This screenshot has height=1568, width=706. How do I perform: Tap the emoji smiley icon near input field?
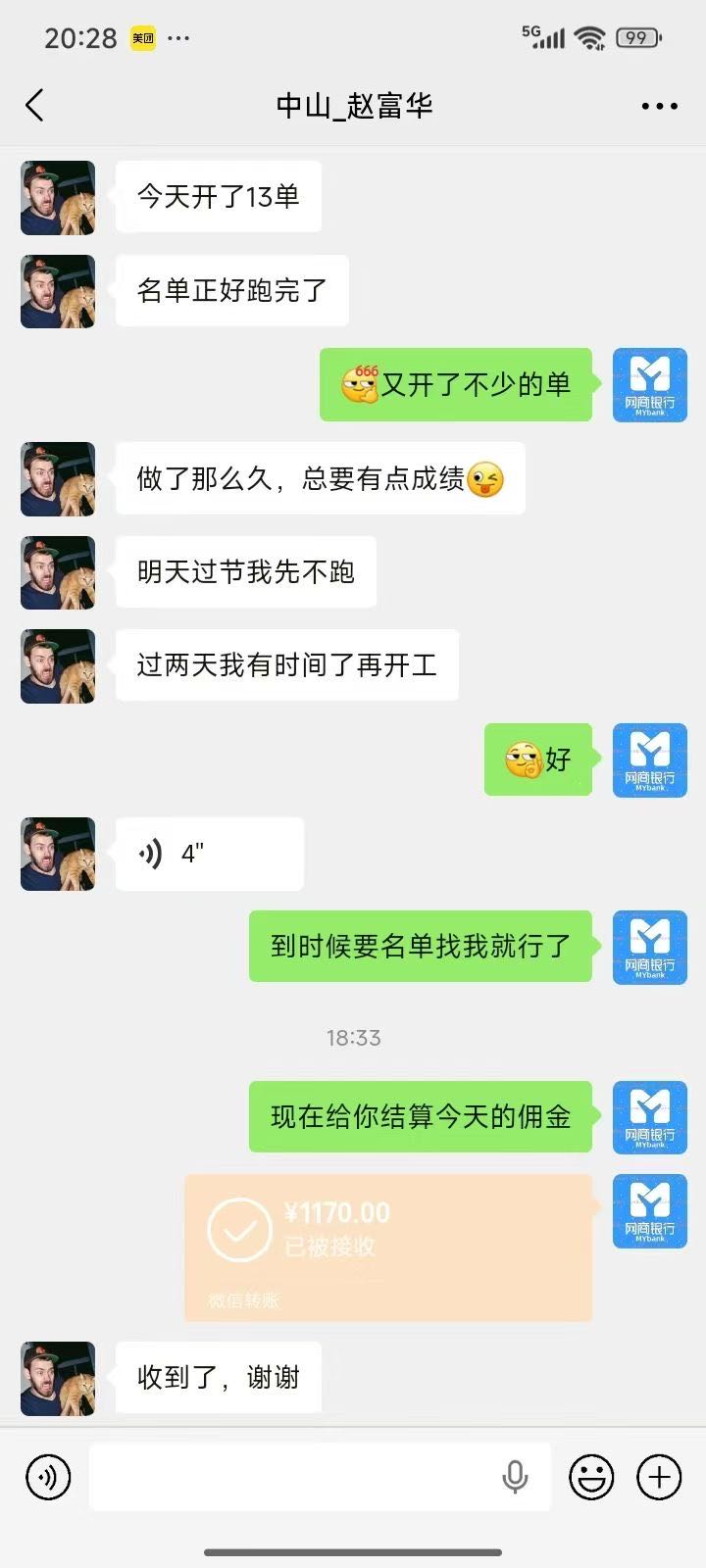(x=592, y=1477)
